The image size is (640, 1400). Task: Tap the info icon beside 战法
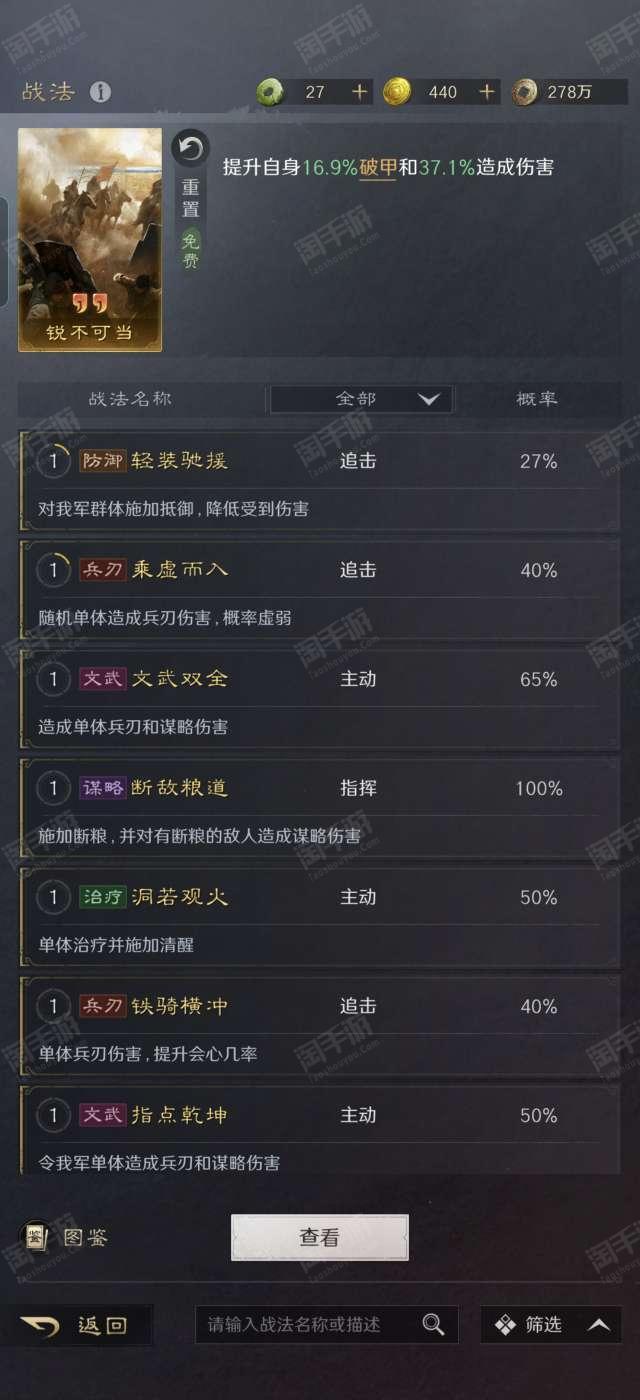(100, 93)
